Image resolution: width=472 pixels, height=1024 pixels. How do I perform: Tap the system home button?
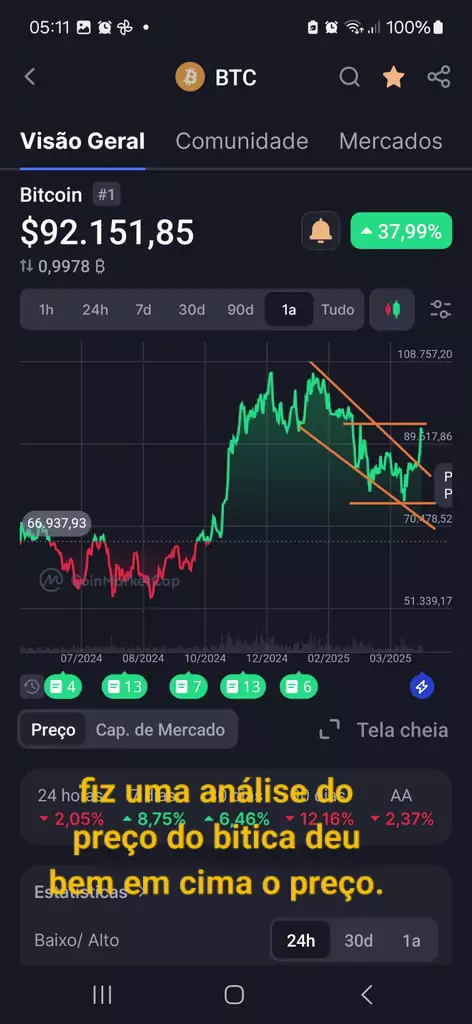point(234,995)
